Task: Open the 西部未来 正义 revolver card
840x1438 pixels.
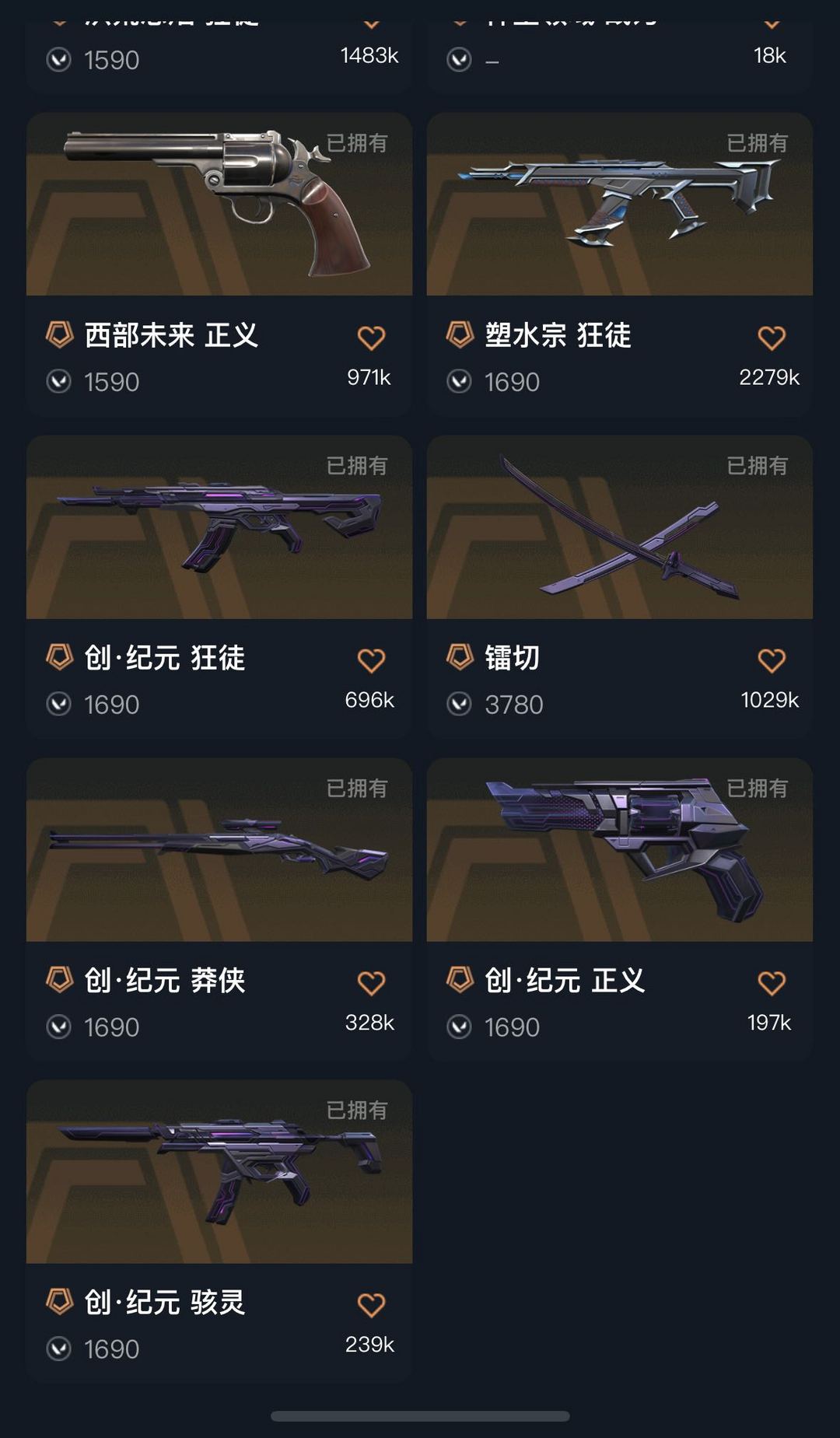Action: [x=219, y=205]
